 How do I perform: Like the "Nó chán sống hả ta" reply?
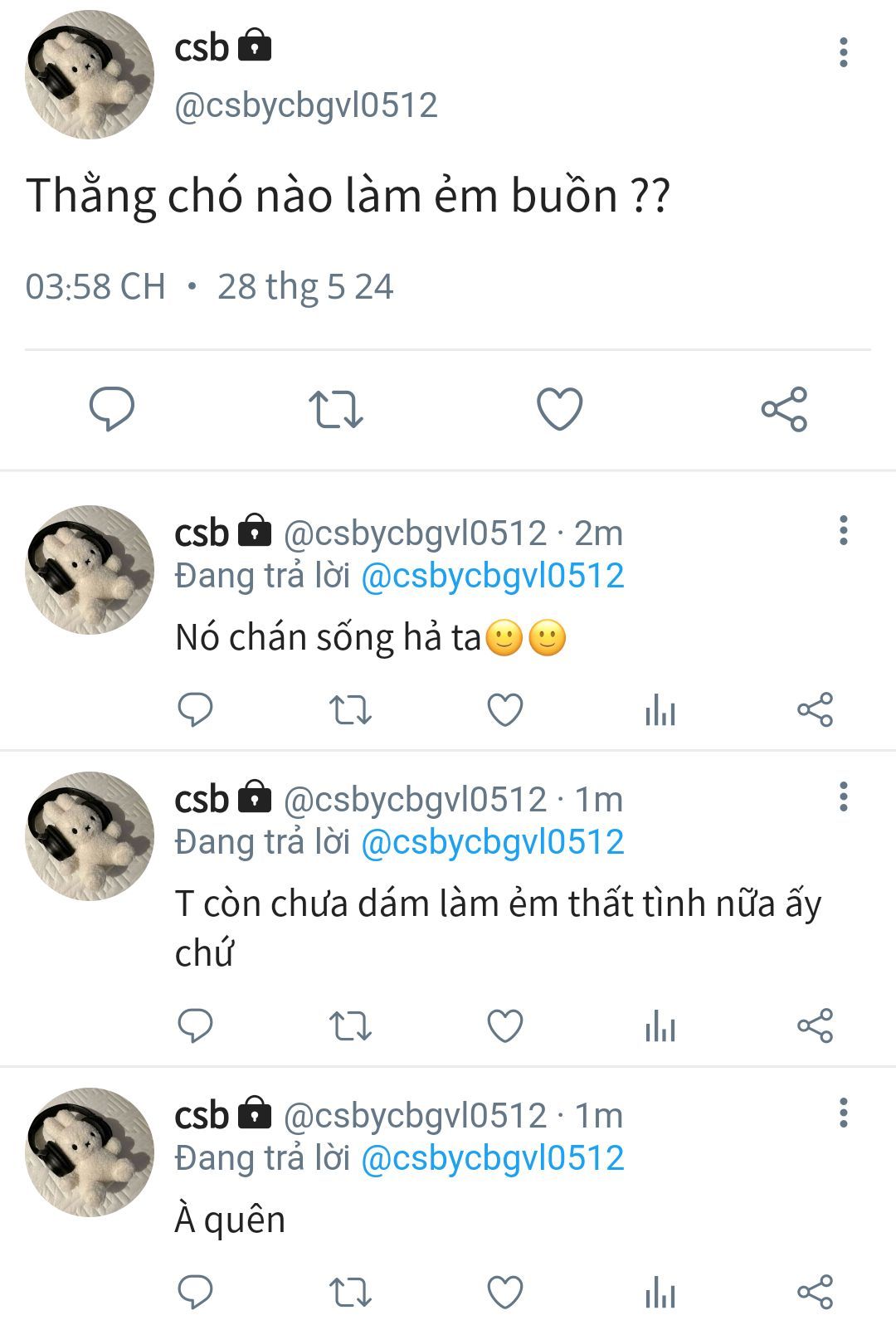tap(504, 710)
